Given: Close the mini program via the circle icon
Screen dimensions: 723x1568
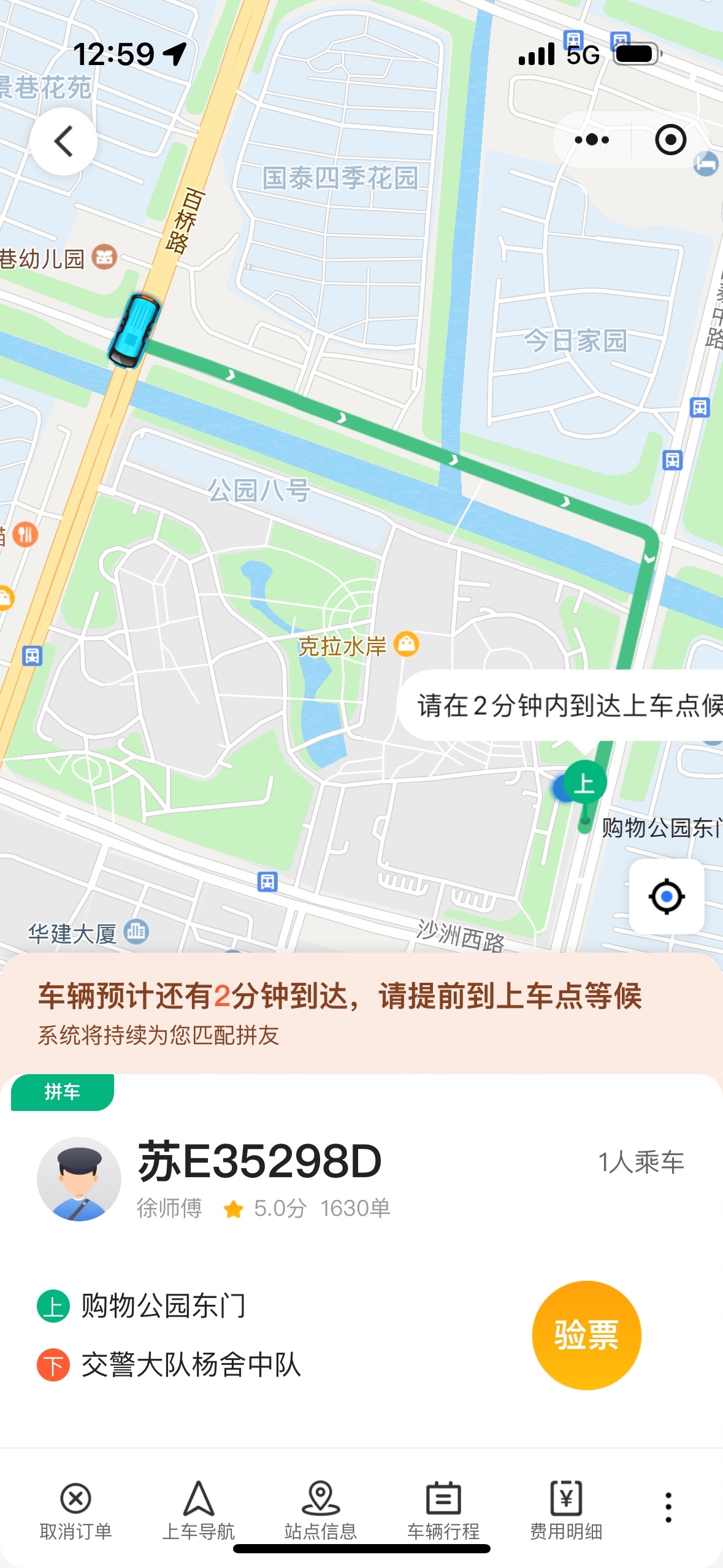Looking at the screenshot, I should [x=670, y=140].
